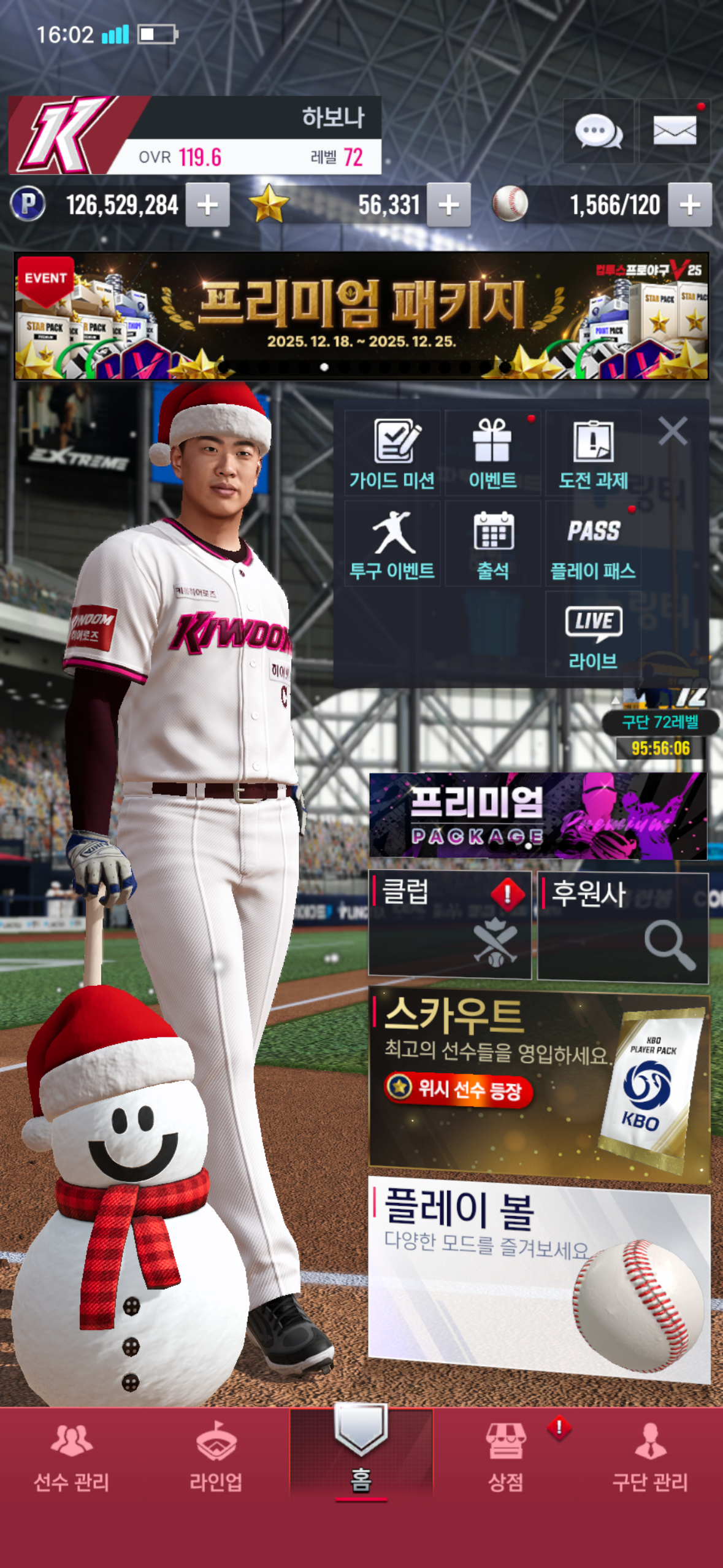723x1568 pixels.
Task: Switch to the 선수 관리 tab
Action: (x=72, y=1458)
